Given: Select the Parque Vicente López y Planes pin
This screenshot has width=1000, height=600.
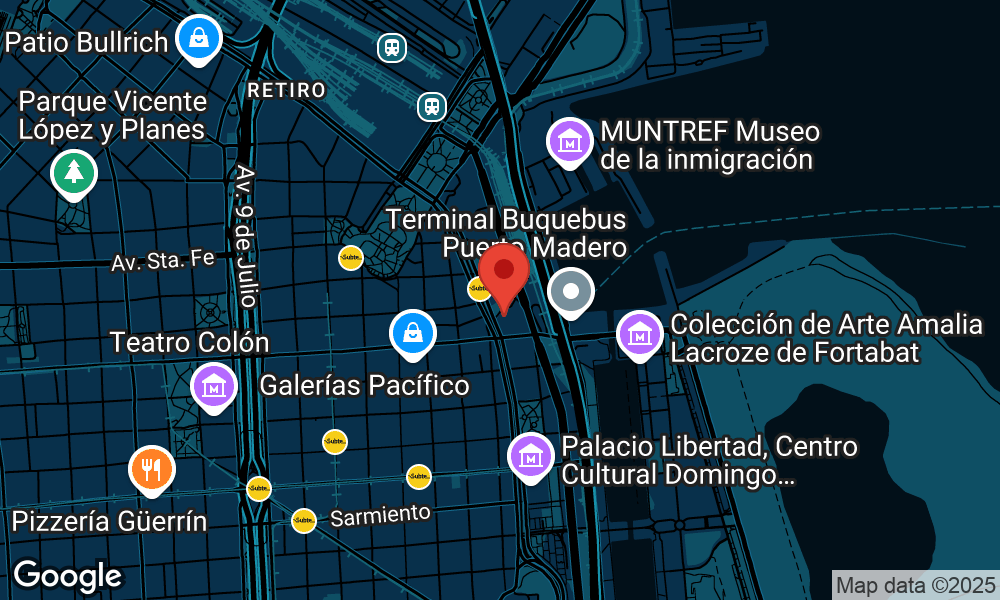Looking at the screenshot, I should (73, 172).
